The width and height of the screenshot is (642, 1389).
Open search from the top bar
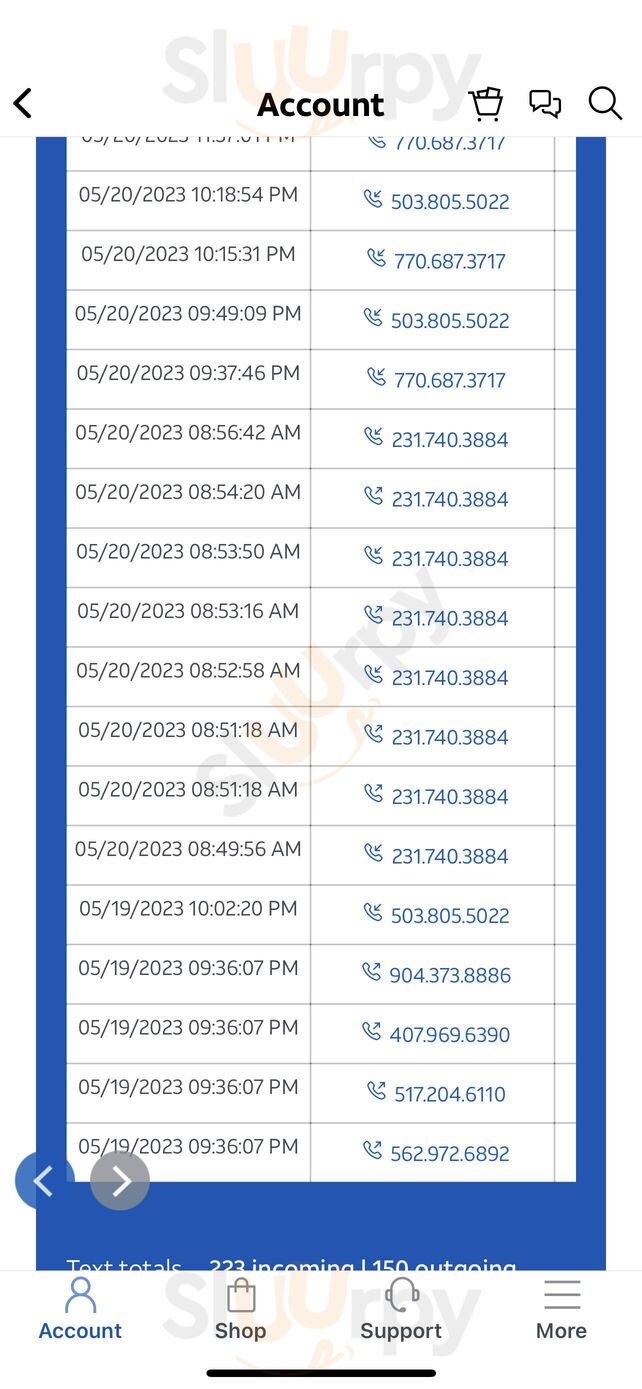tap(605, 103)
